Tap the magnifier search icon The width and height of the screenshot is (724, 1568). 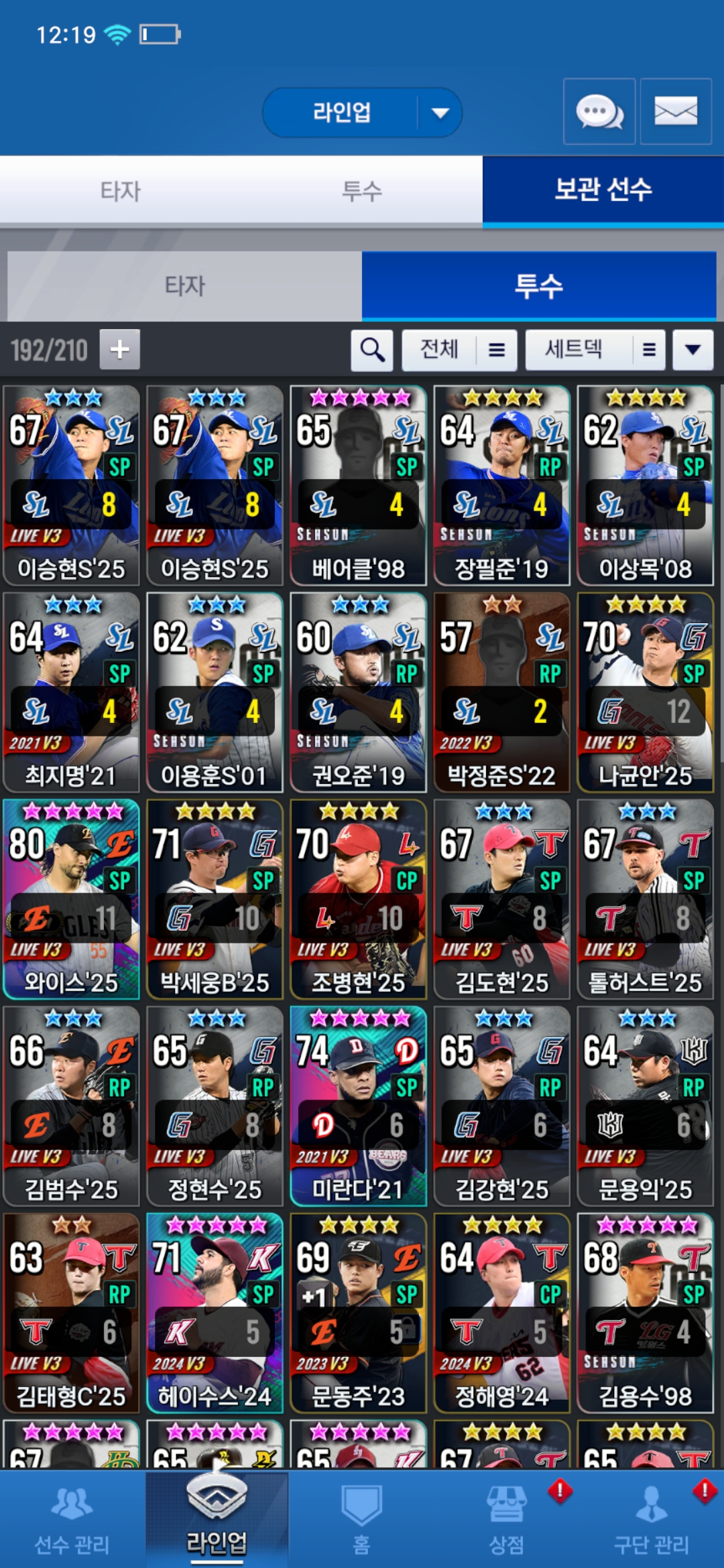coord(372,349)
